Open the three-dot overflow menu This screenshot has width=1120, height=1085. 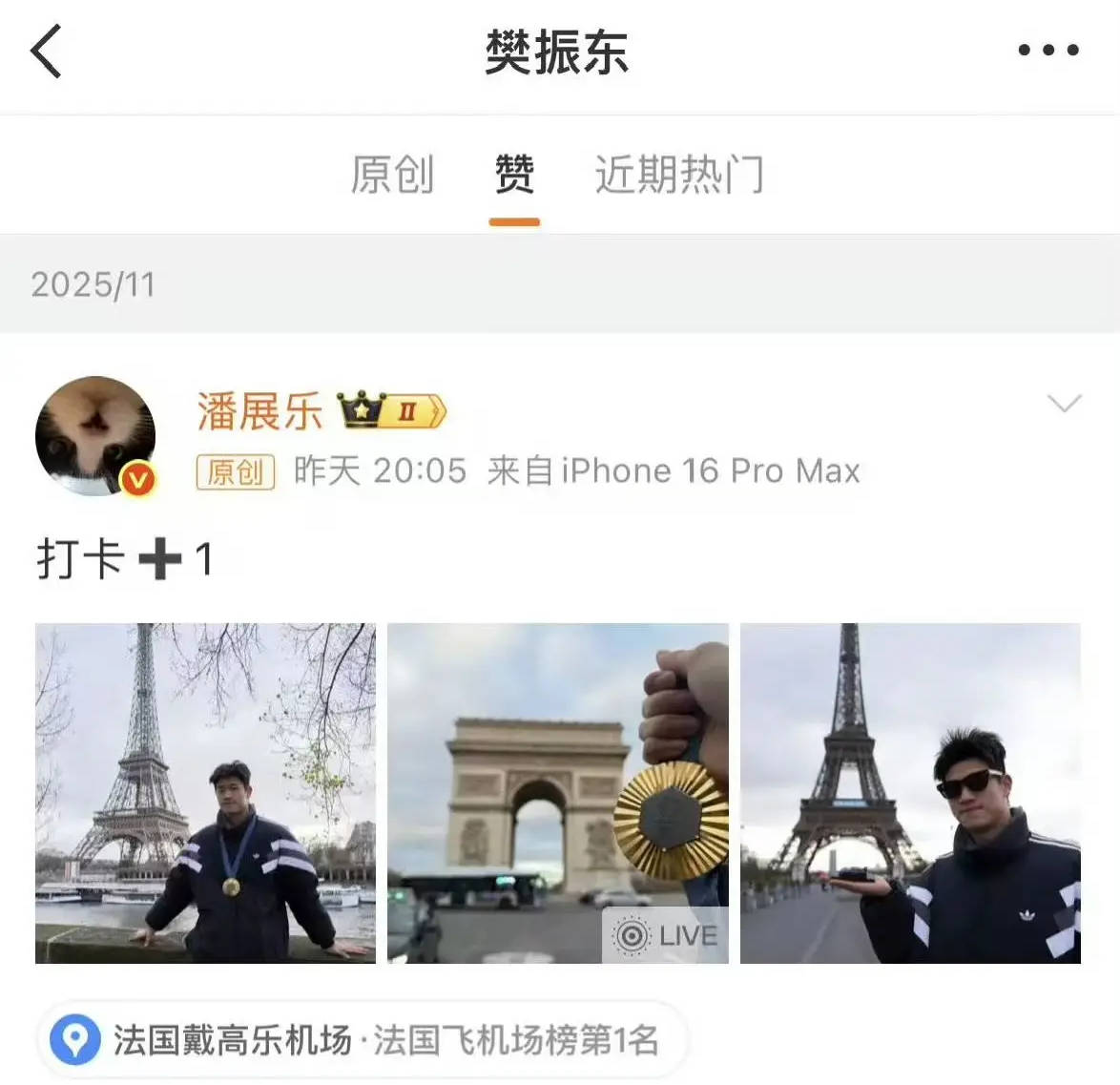pyautogui.click(x=1047, y=51)
